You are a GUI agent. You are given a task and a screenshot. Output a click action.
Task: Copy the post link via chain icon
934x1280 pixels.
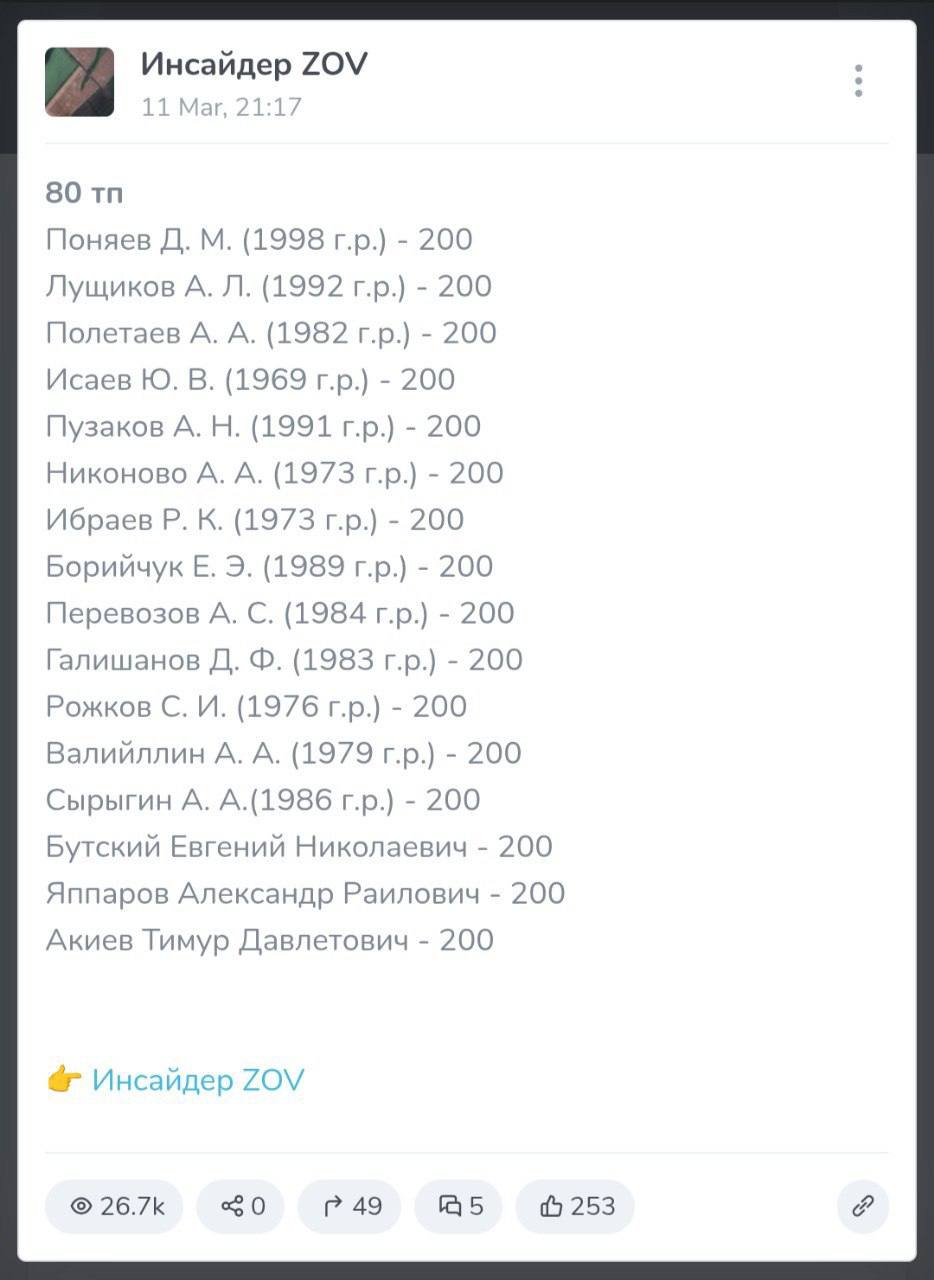862,1206
